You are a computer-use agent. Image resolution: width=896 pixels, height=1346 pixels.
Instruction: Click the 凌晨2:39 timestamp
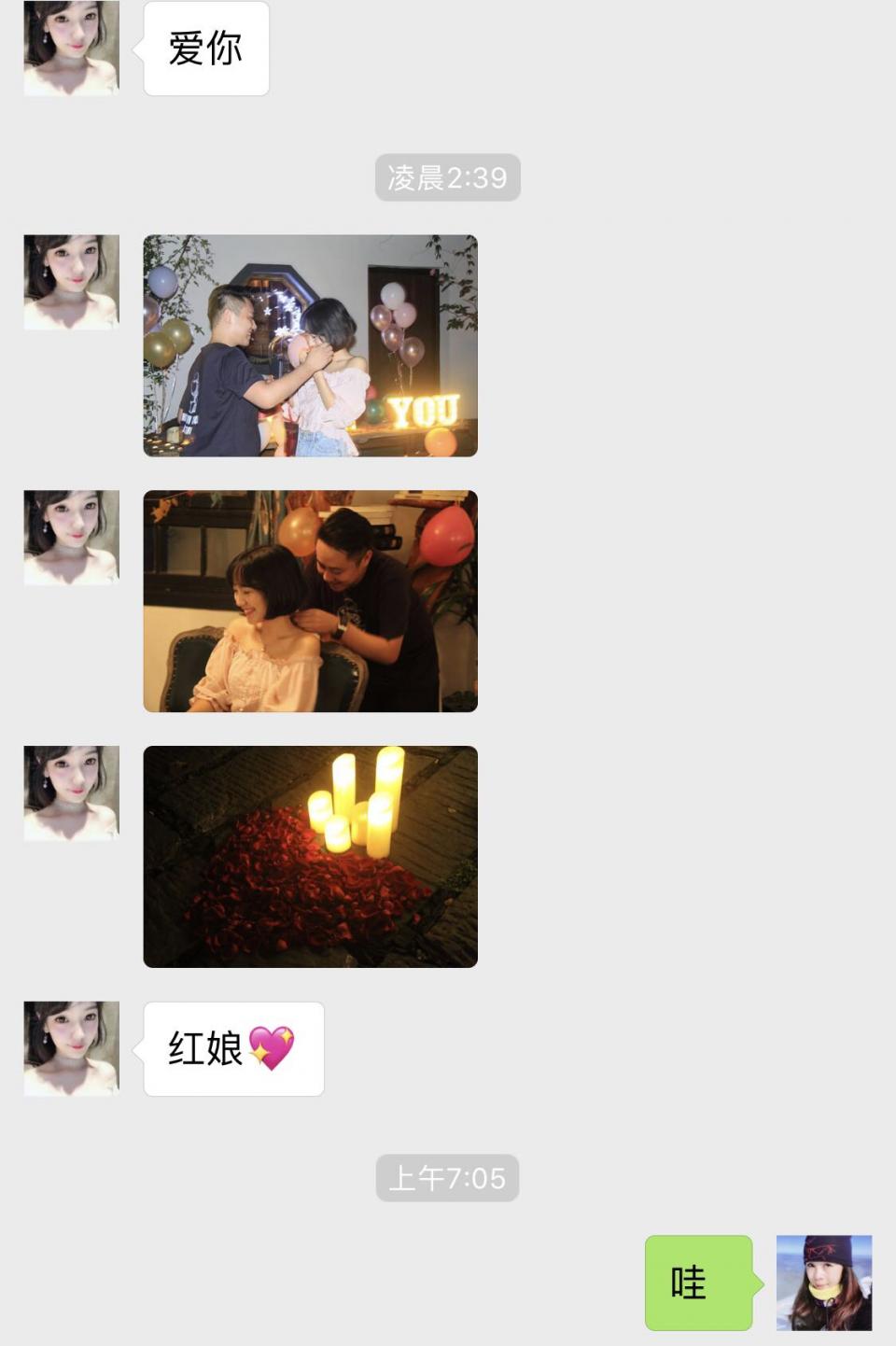[447, 175]
